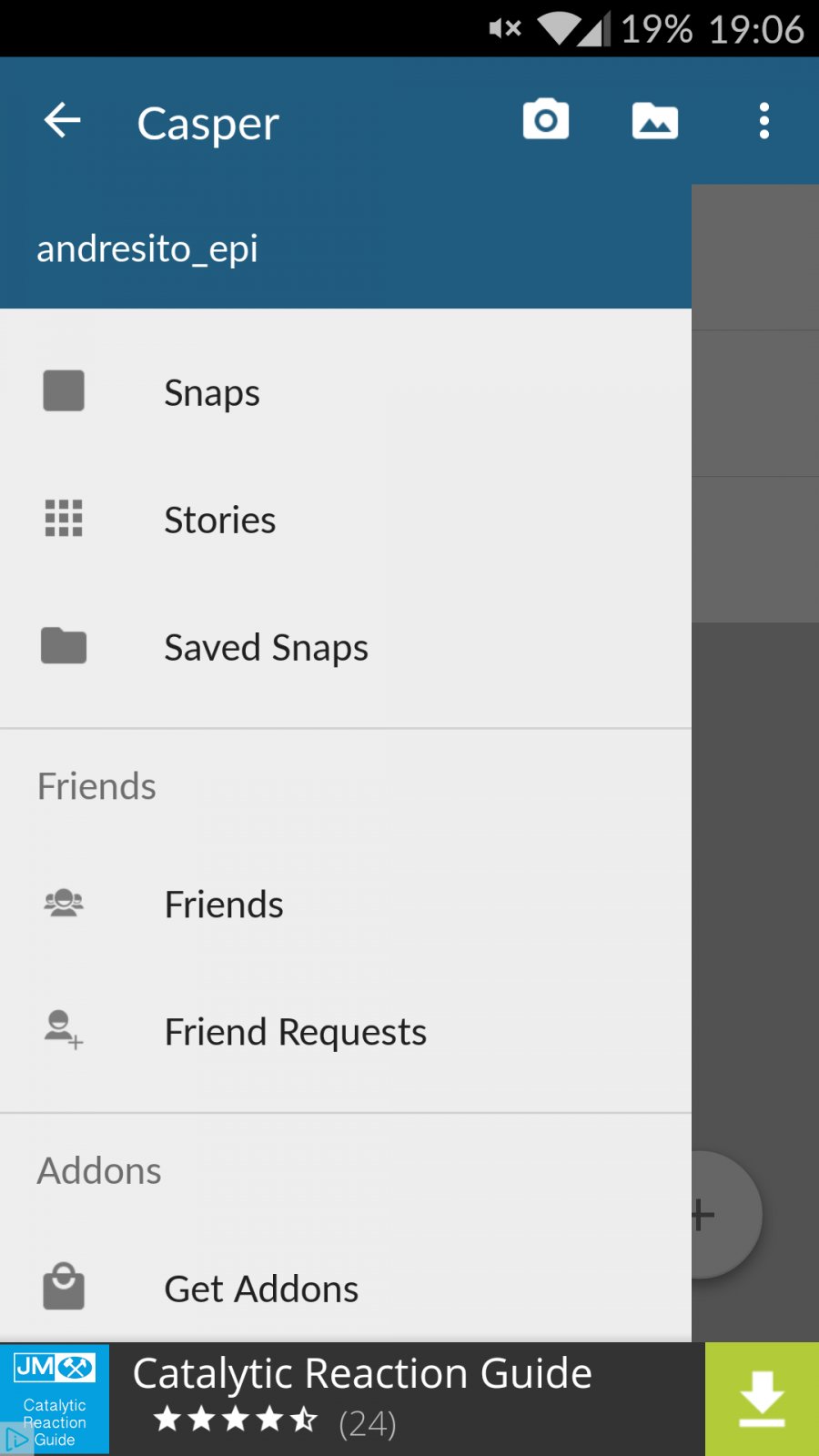Open Snaps in the drawer

pos(346,392)
